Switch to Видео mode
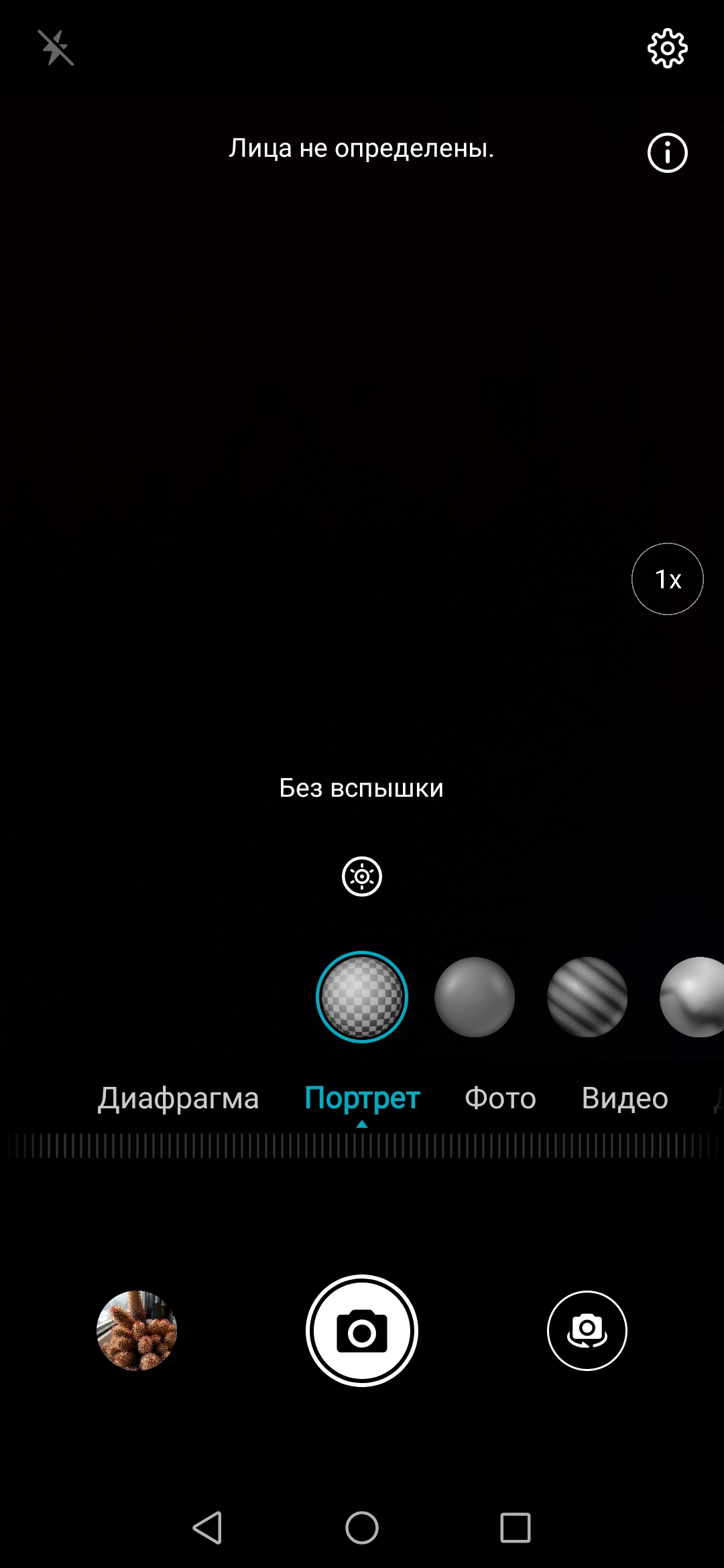 625,1099
